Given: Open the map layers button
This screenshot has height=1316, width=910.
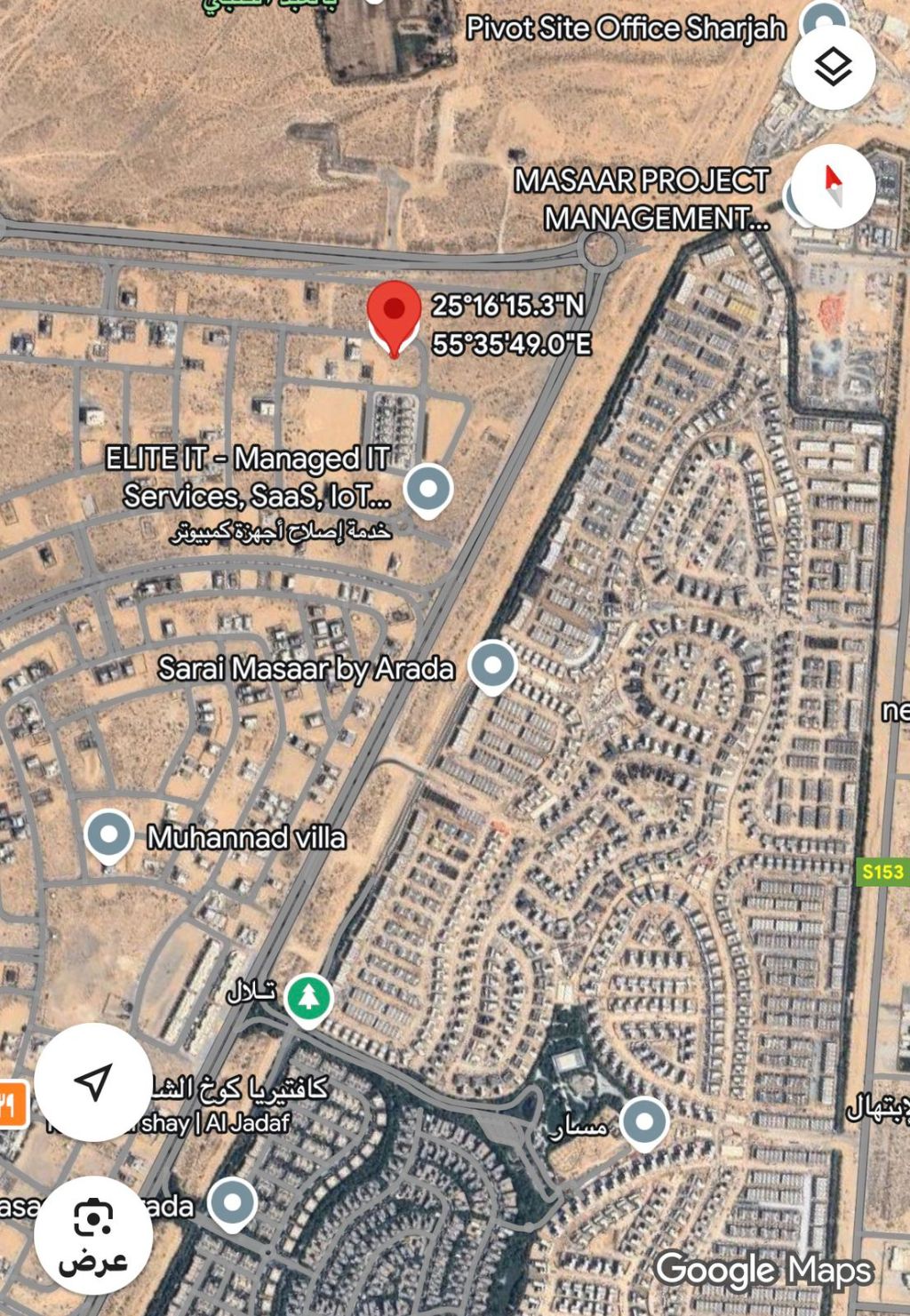Looking at the screenshot, I should click(833, 68).
